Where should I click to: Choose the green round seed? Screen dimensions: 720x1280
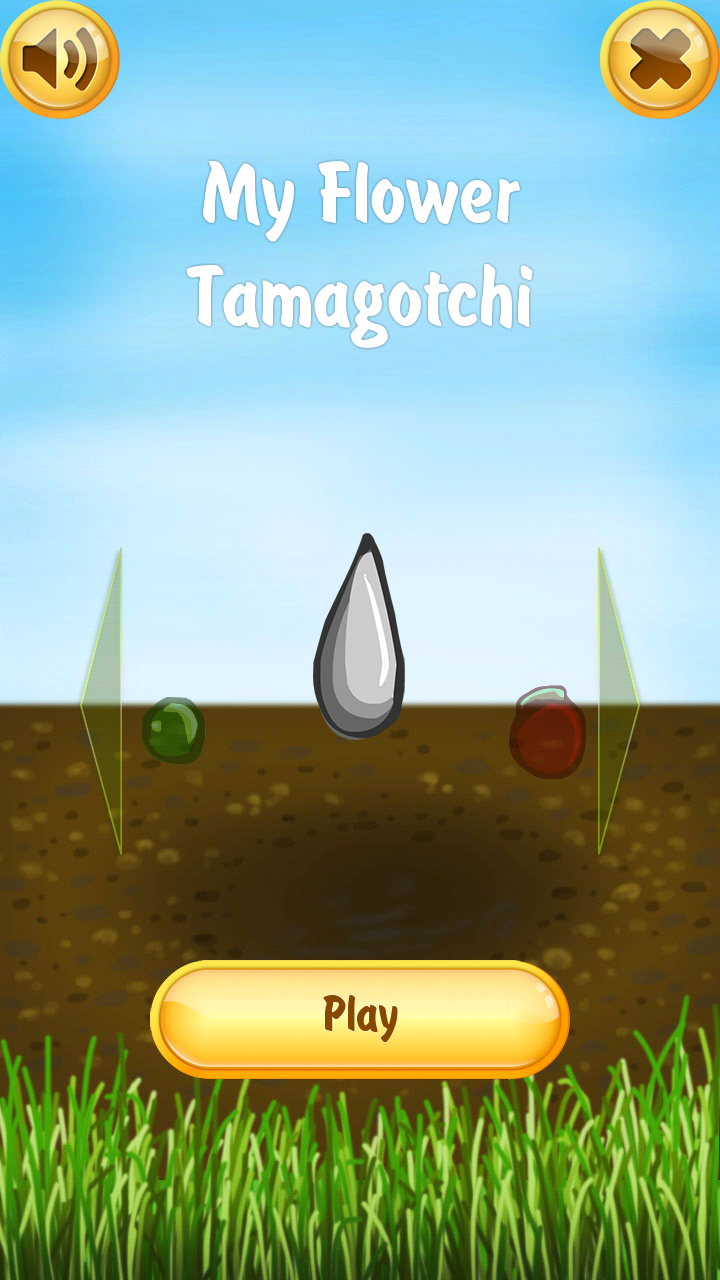pyautogui.click(x=173, y=730)
